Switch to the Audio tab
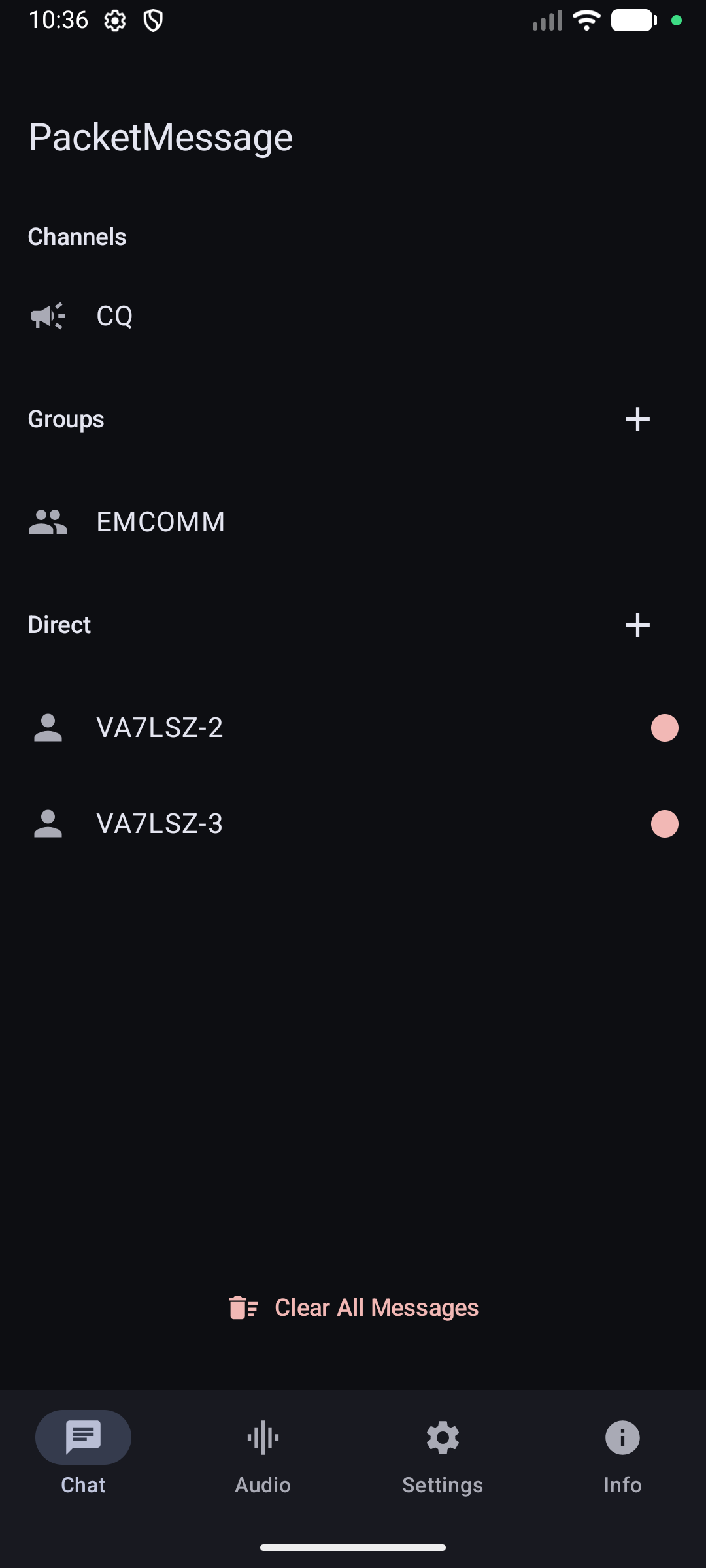This screenshot has height=1568, width=706. (262, 1457)
